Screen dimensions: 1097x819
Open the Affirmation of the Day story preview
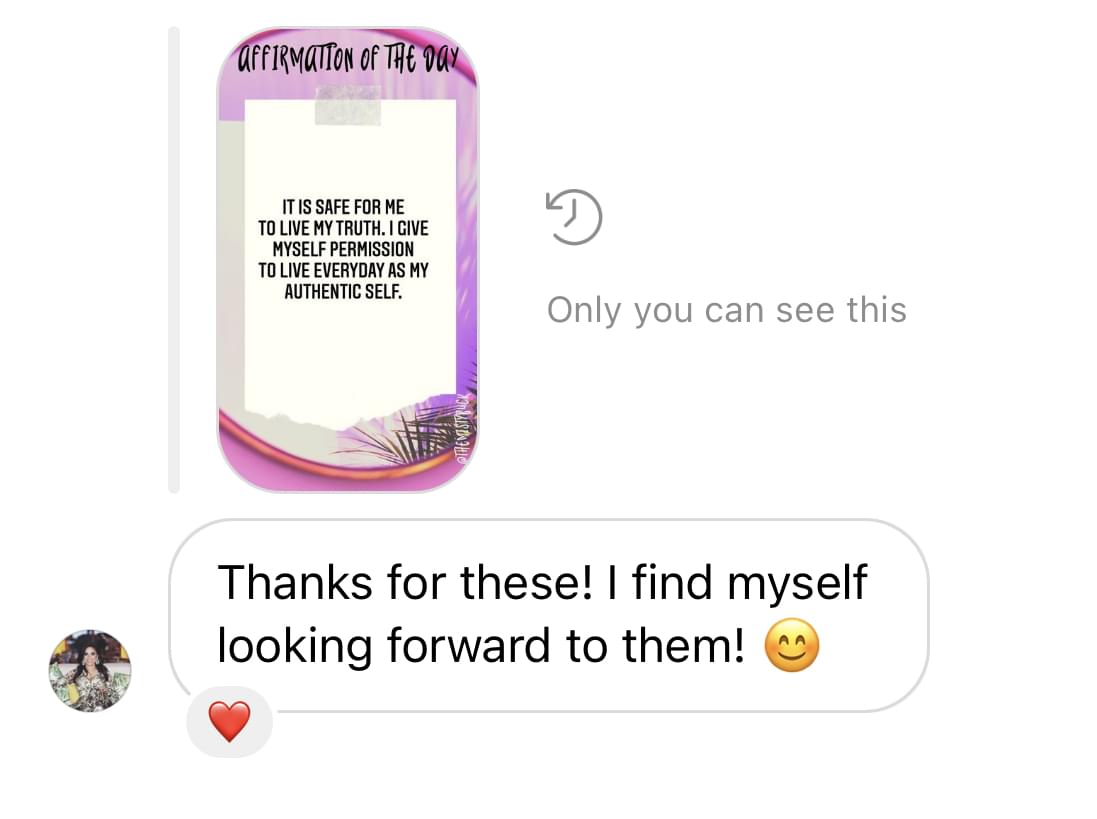point(347,260)
